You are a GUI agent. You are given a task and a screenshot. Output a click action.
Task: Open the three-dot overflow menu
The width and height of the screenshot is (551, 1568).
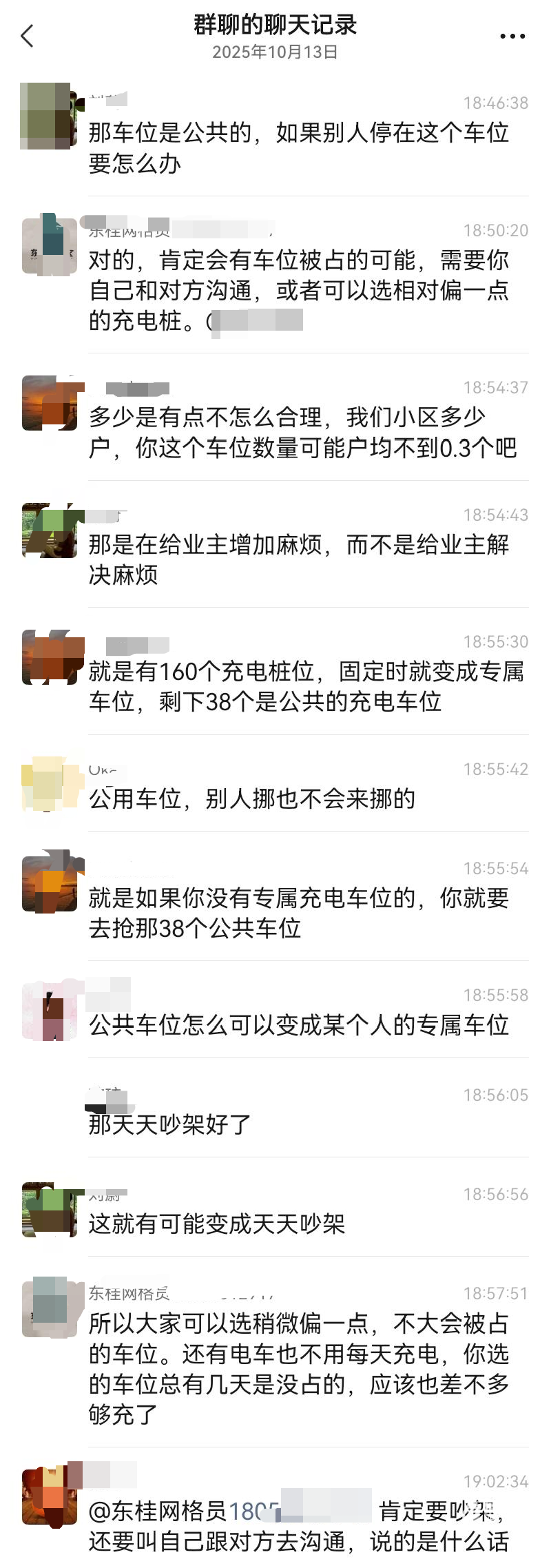[x=512, y=37]
